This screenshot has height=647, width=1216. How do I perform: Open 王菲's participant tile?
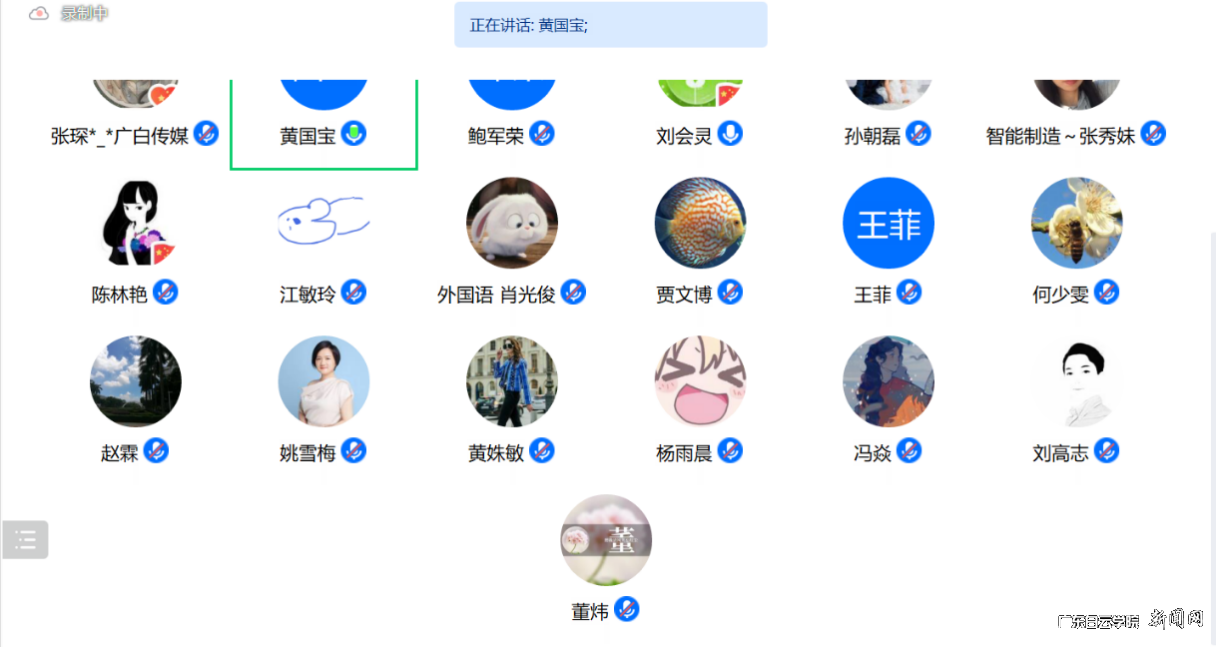pos(888,224)
